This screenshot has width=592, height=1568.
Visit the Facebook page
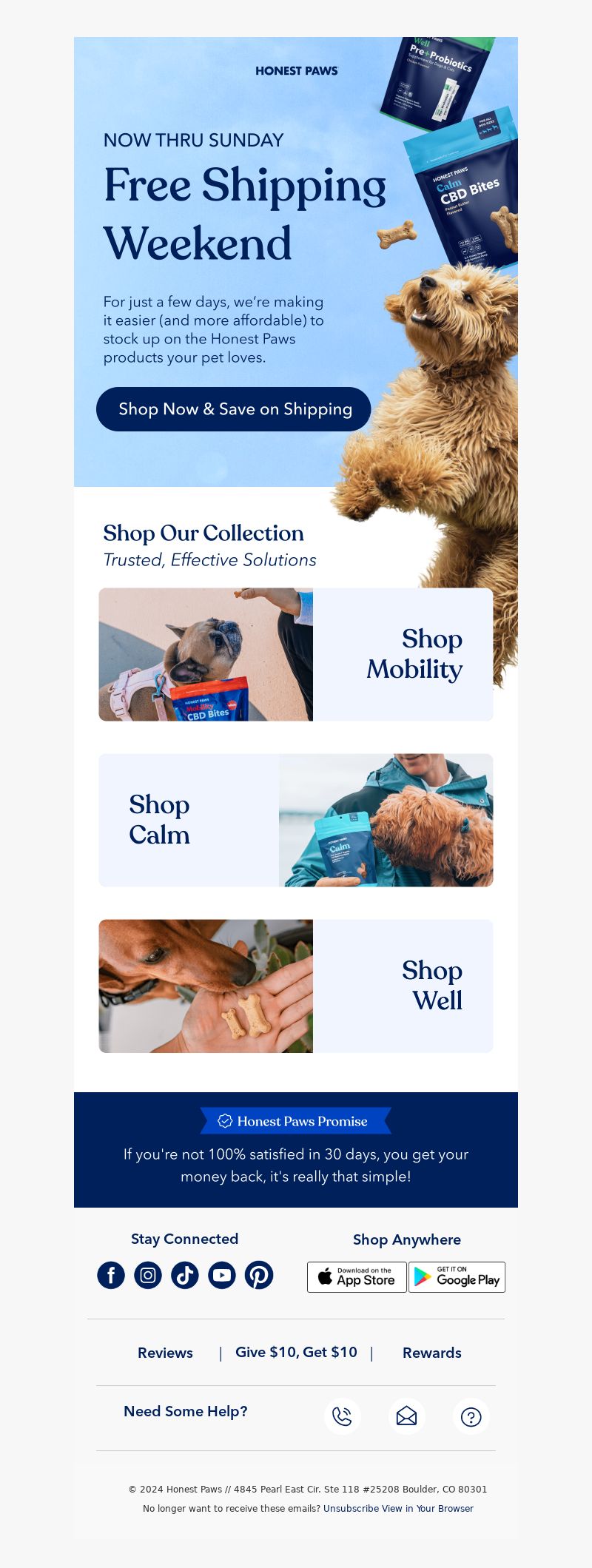point(111,1275)
